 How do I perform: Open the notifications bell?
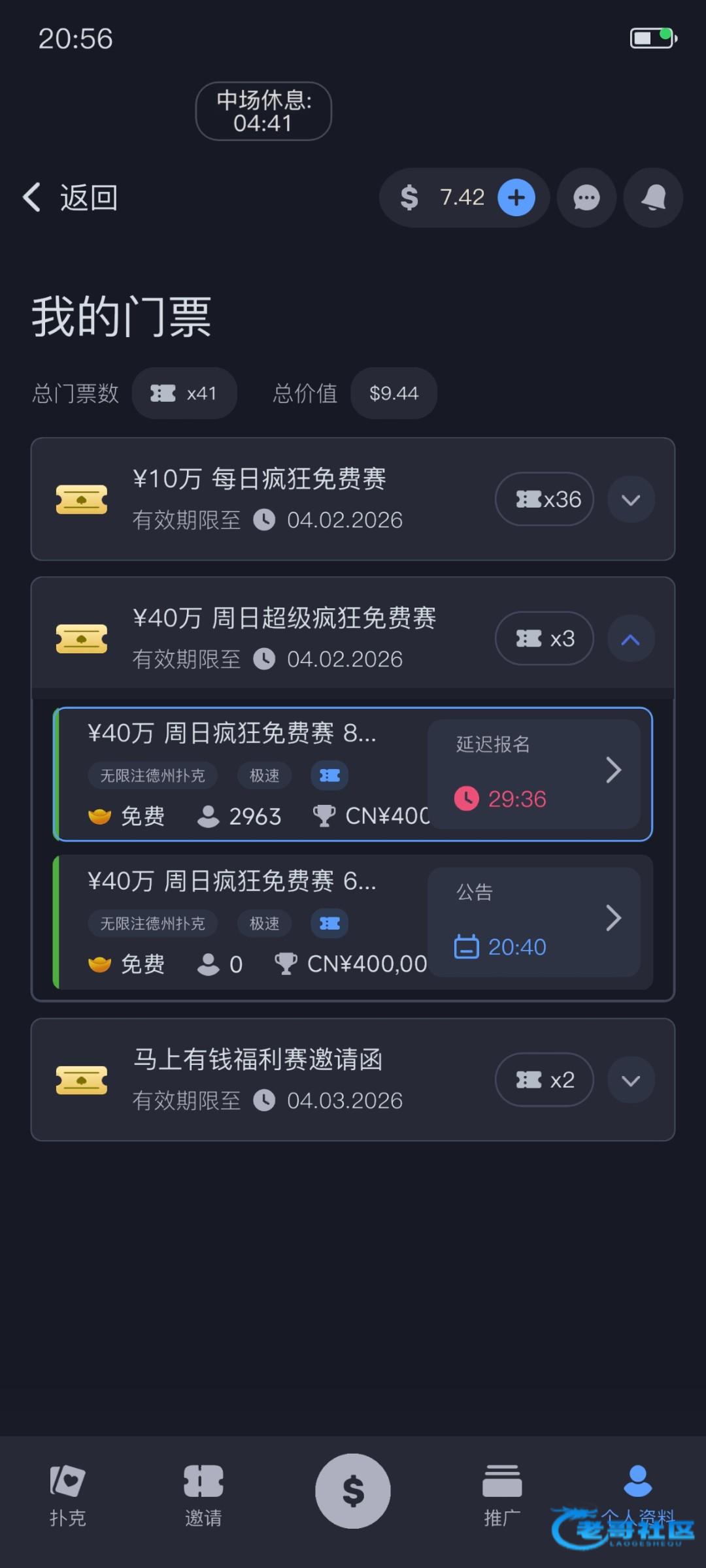653,197
